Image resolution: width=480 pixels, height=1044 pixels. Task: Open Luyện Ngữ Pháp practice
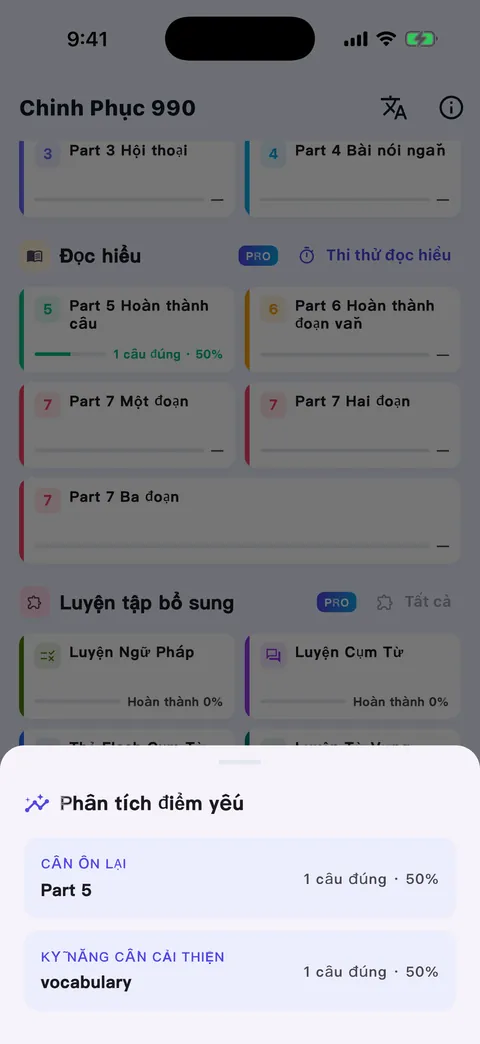(x=127, y=676)
